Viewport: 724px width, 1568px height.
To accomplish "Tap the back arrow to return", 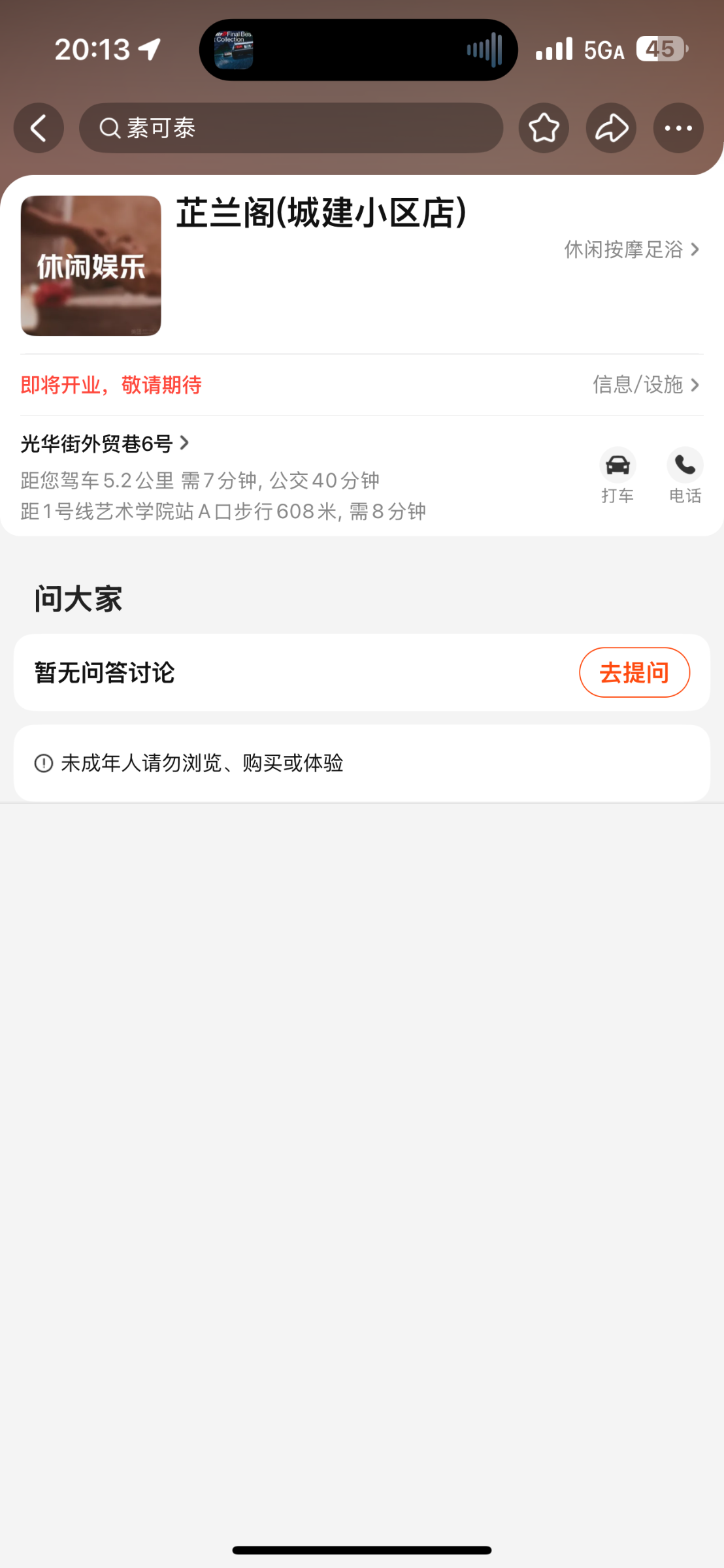I will tap(38, 128).
